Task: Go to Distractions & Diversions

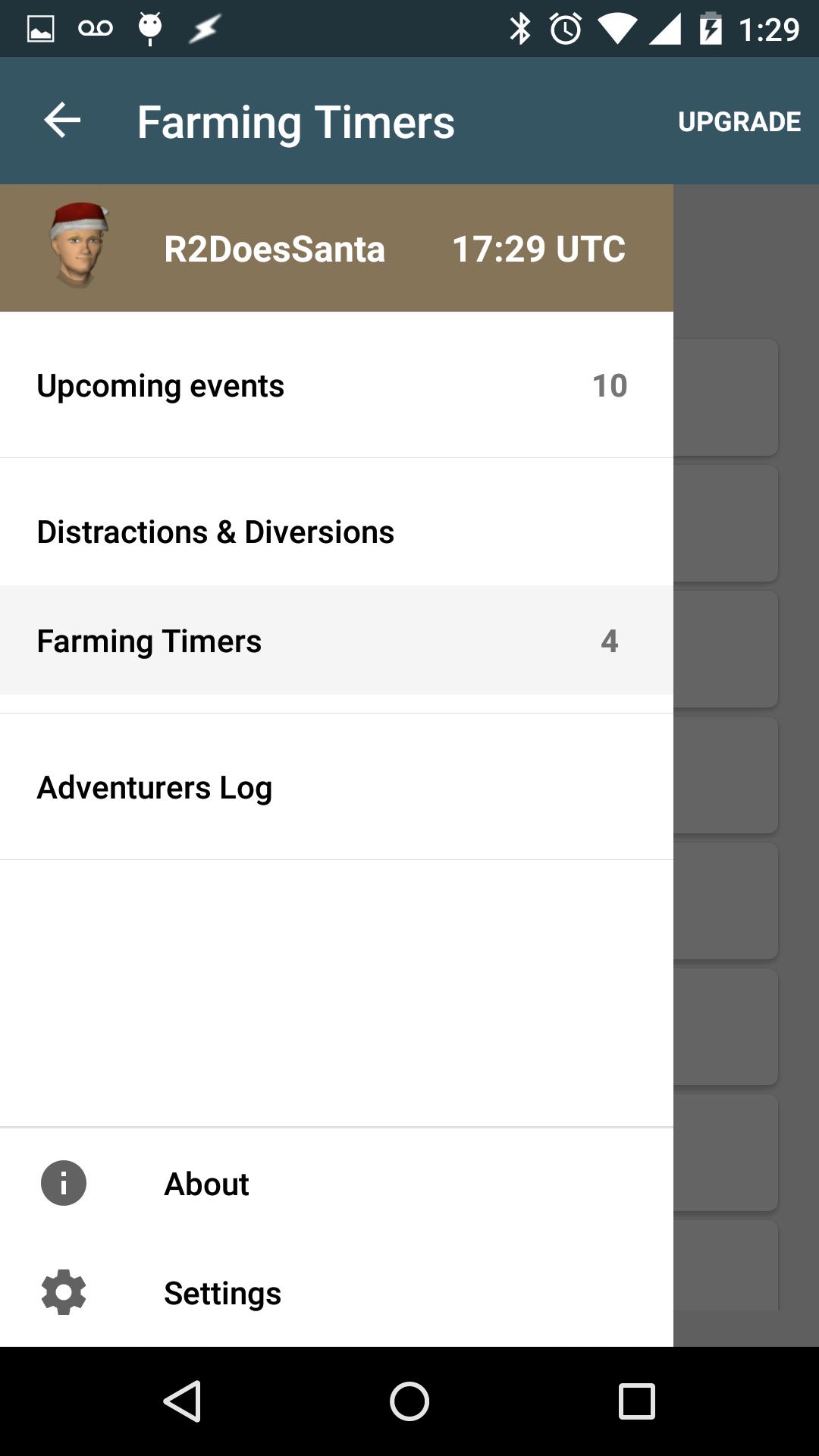Action: (336, 532)
